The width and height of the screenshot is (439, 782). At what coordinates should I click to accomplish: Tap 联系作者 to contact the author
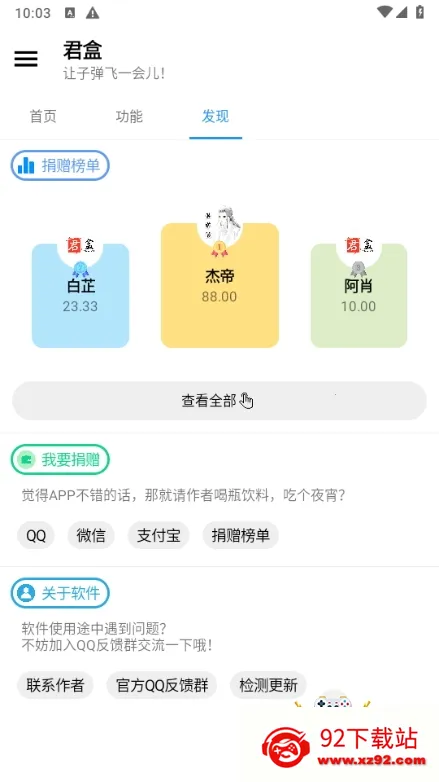click(x=55, y=685)
